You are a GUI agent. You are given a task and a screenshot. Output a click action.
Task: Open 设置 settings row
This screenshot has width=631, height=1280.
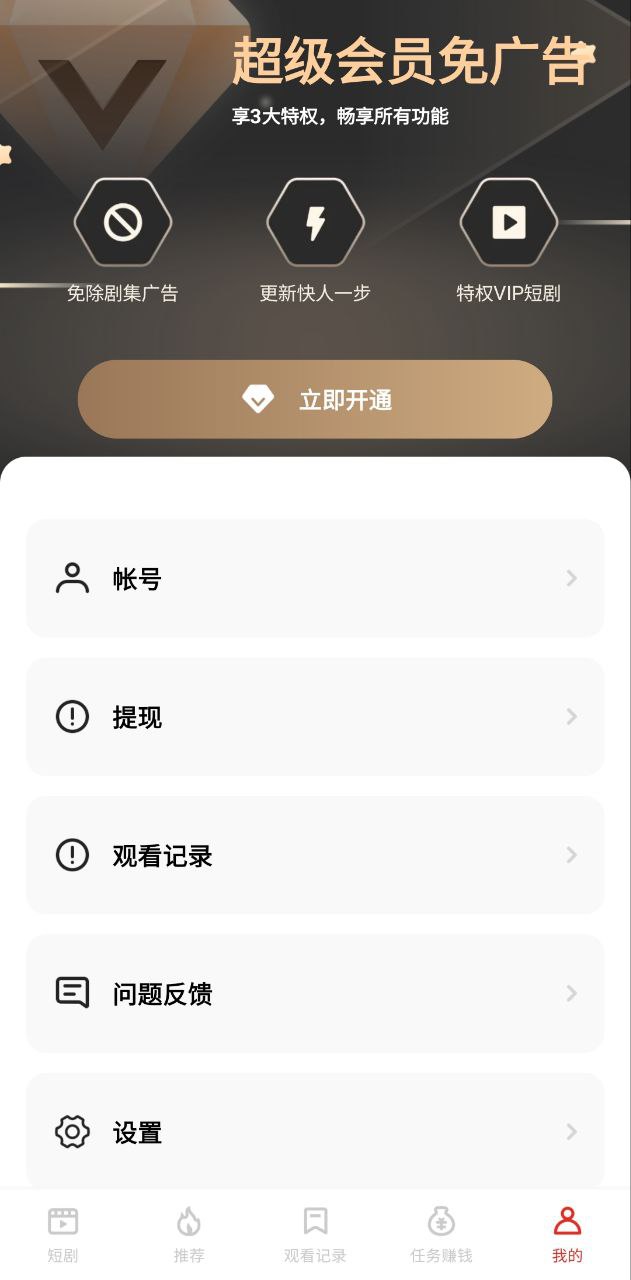[315, 1132]
